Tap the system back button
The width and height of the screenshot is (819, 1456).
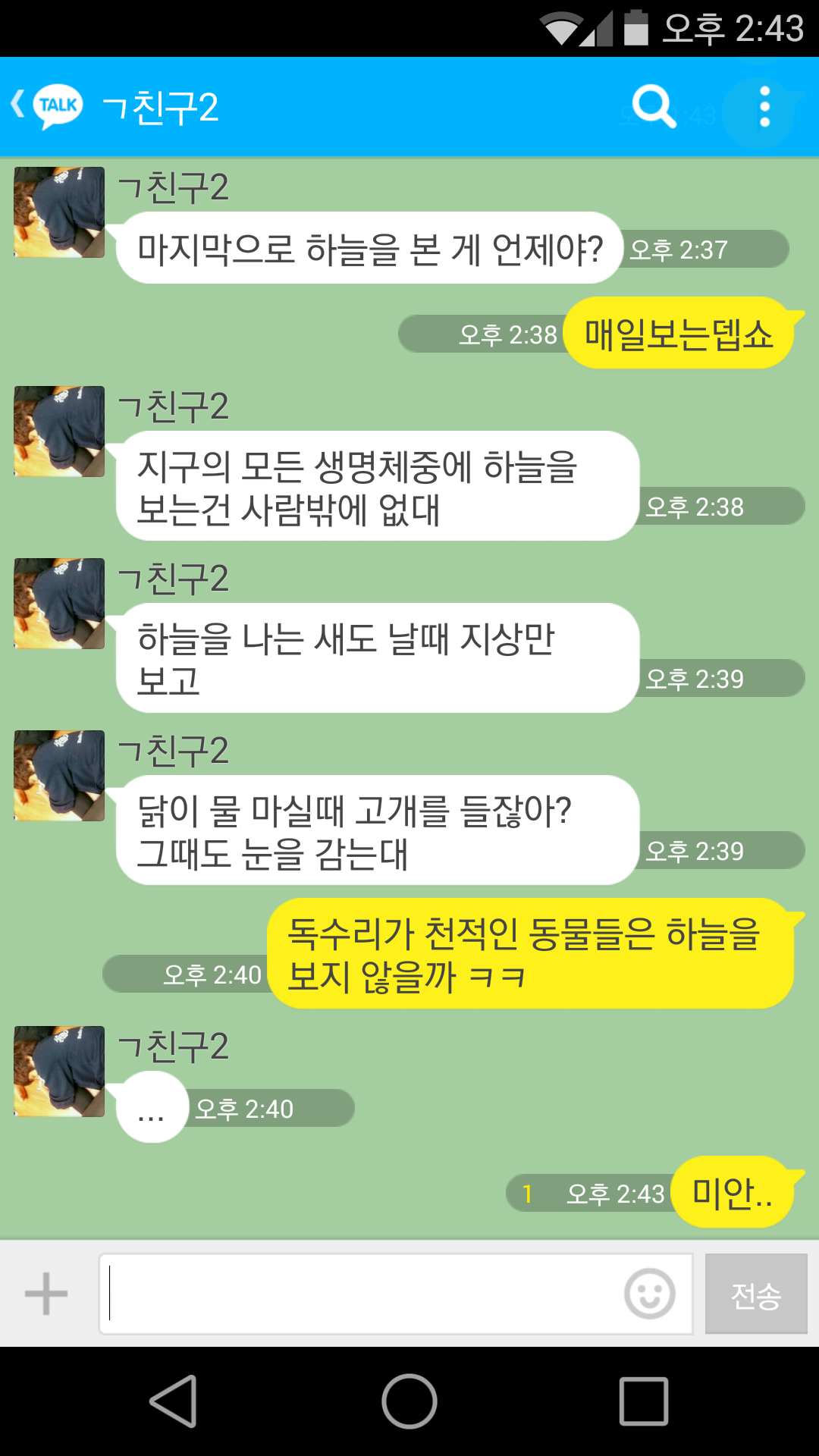pyautogui.click(x=174, y=1401)
